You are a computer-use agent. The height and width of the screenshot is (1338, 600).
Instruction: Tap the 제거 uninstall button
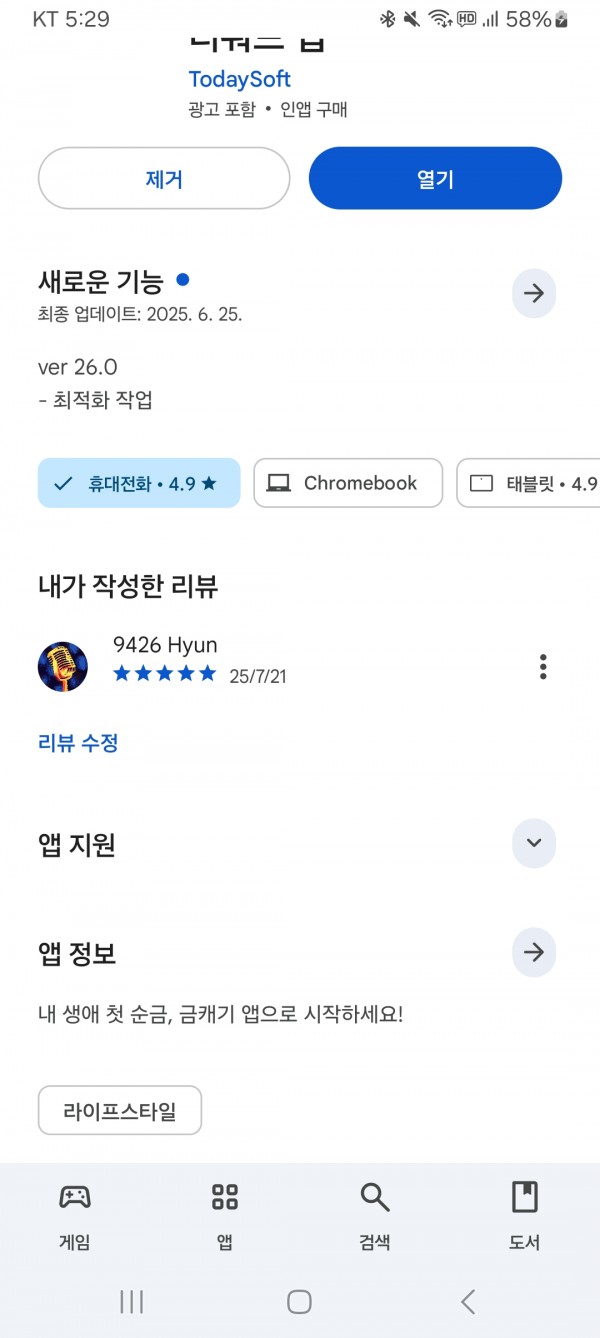point(164,178)
